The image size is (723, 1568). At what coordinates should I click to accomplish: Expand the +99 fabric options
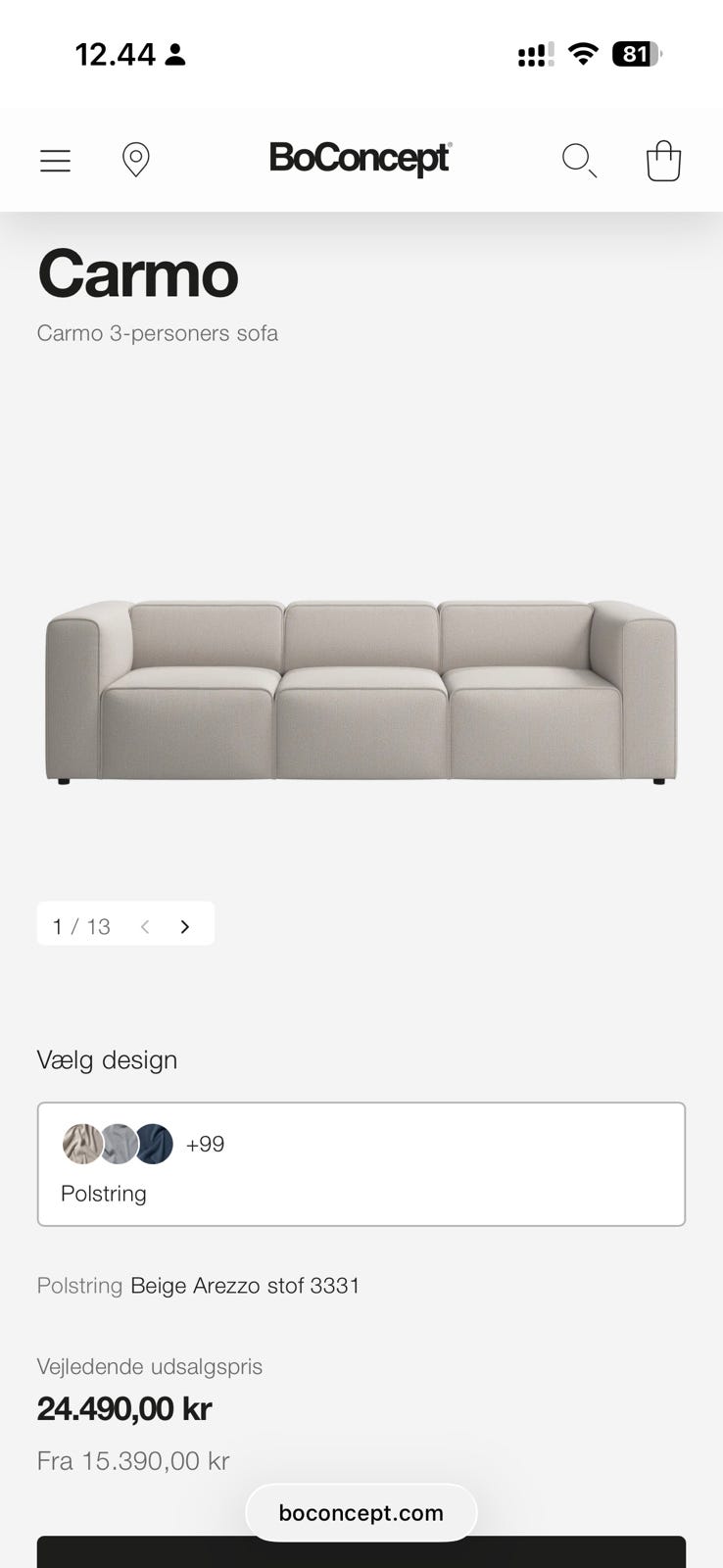coord(205,1143)
